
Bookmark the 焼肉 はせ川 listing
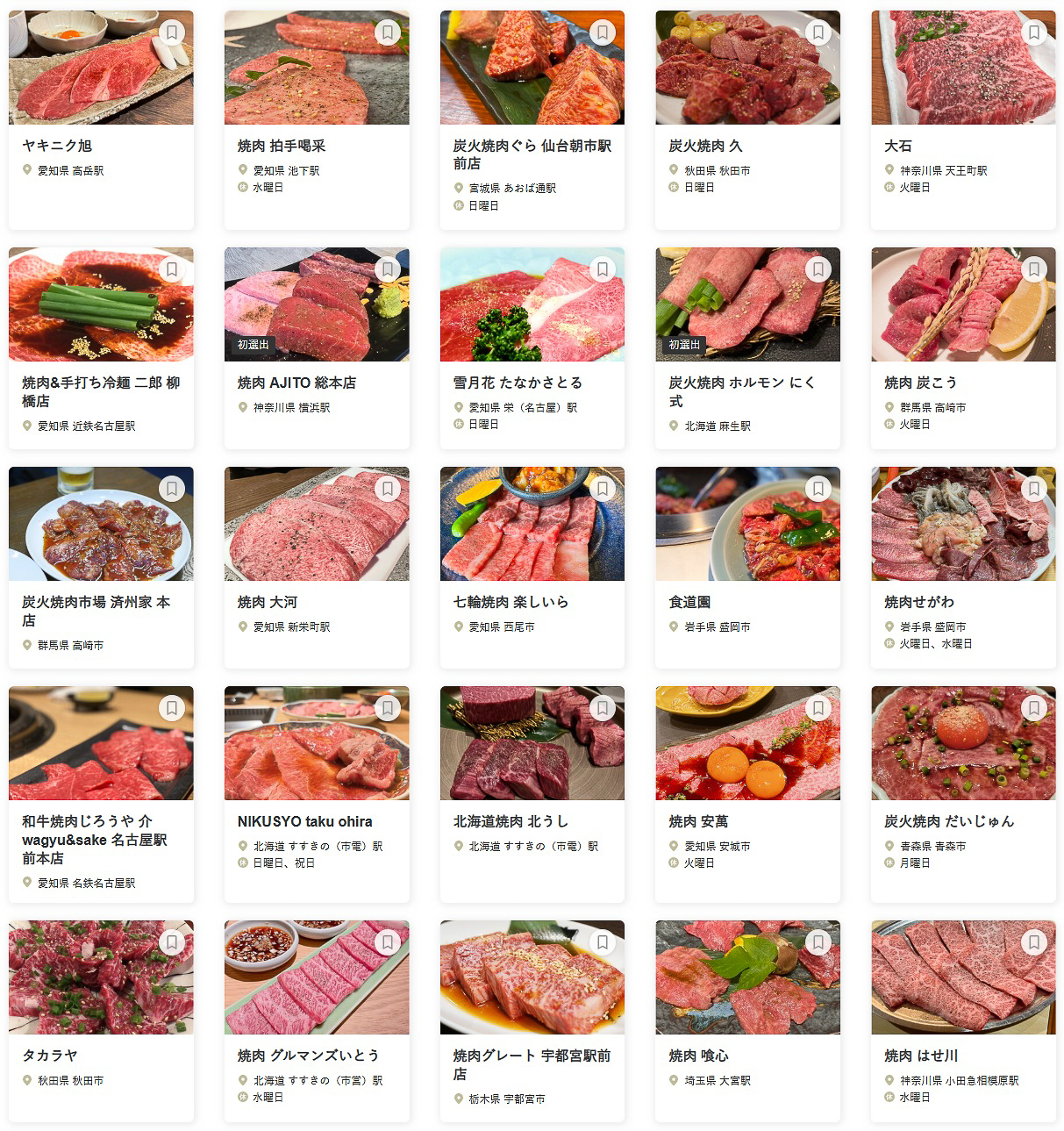point(1034,942)
